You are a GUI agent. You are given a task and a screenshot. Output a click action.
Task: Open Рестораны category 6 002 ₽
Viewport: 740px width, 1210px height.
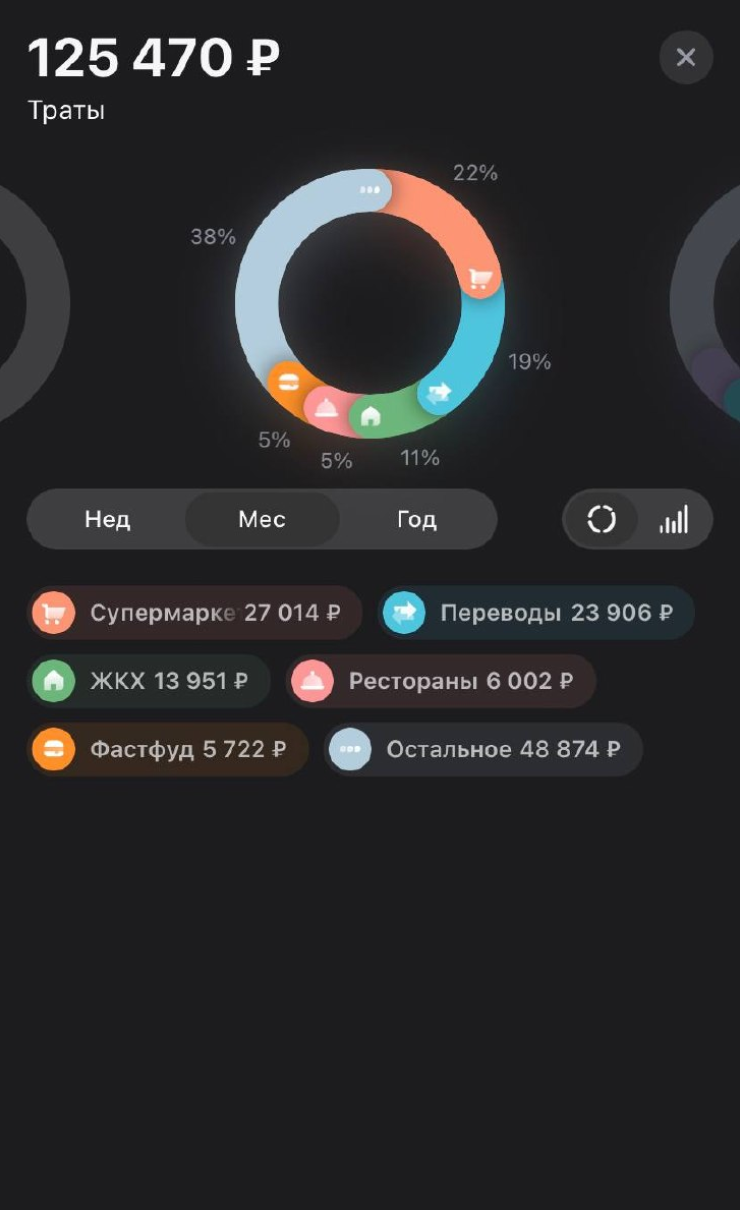pos(441,681)
